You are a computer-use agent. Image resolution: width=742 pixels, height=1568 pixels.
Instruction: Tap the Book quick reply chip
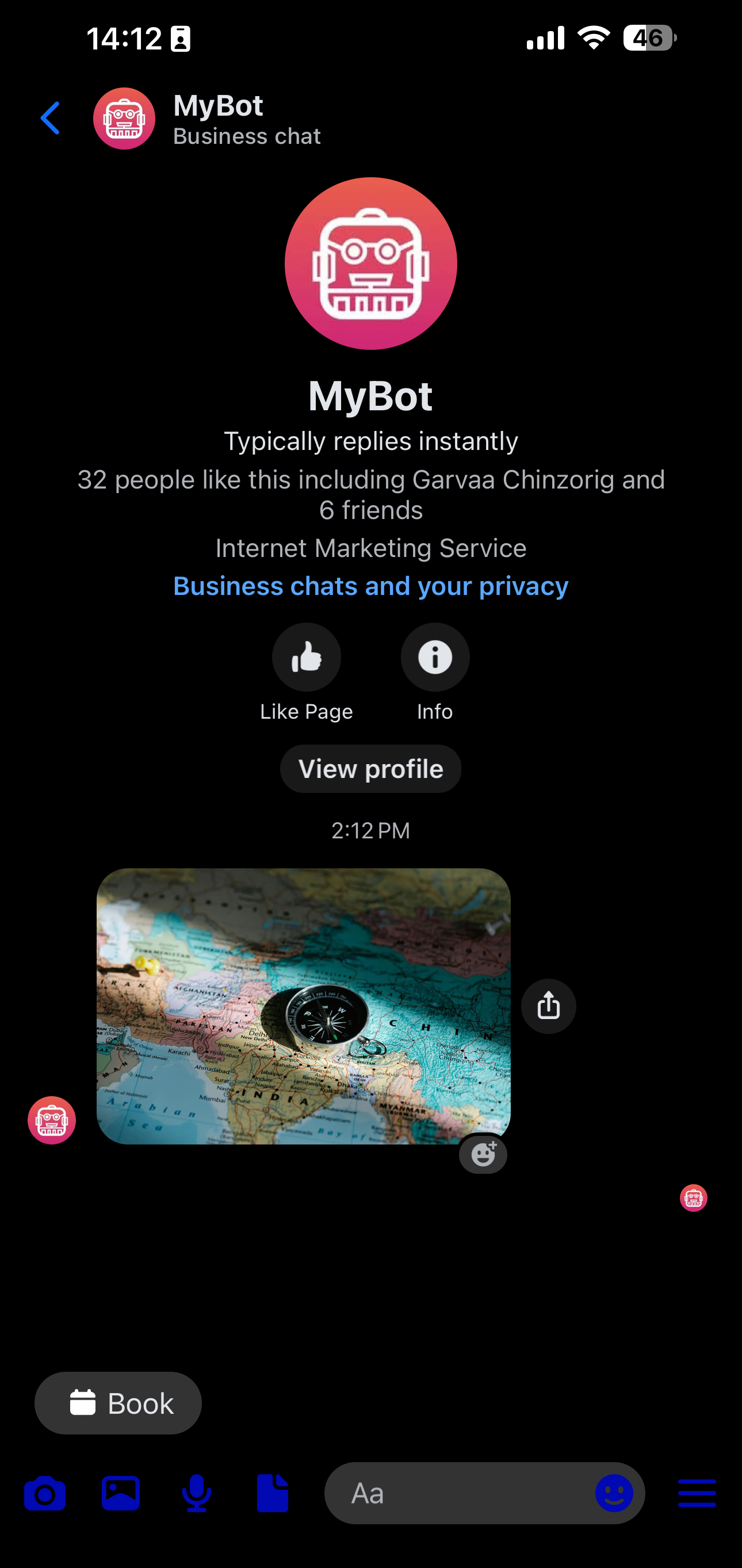(x=118, y=1403)
